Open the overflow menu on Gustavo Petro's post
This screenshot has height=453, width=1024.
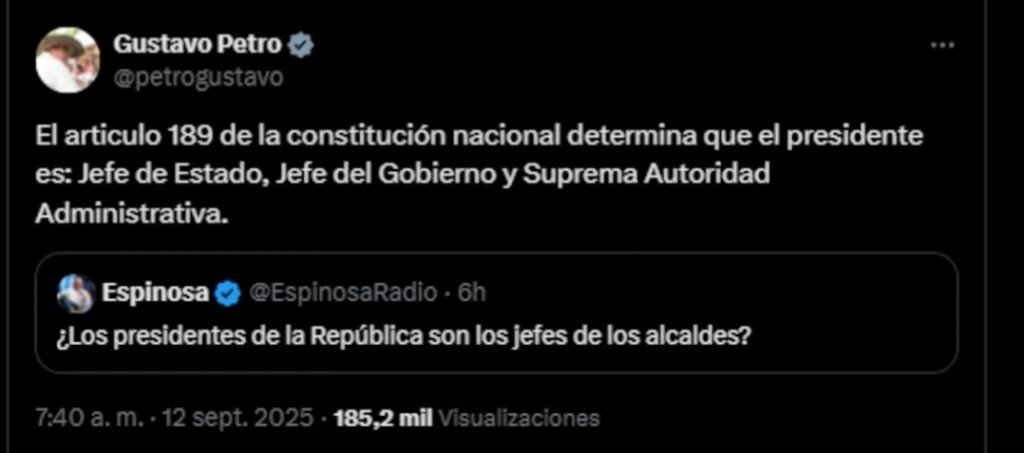pyautogui.click(x=942, y=46)
